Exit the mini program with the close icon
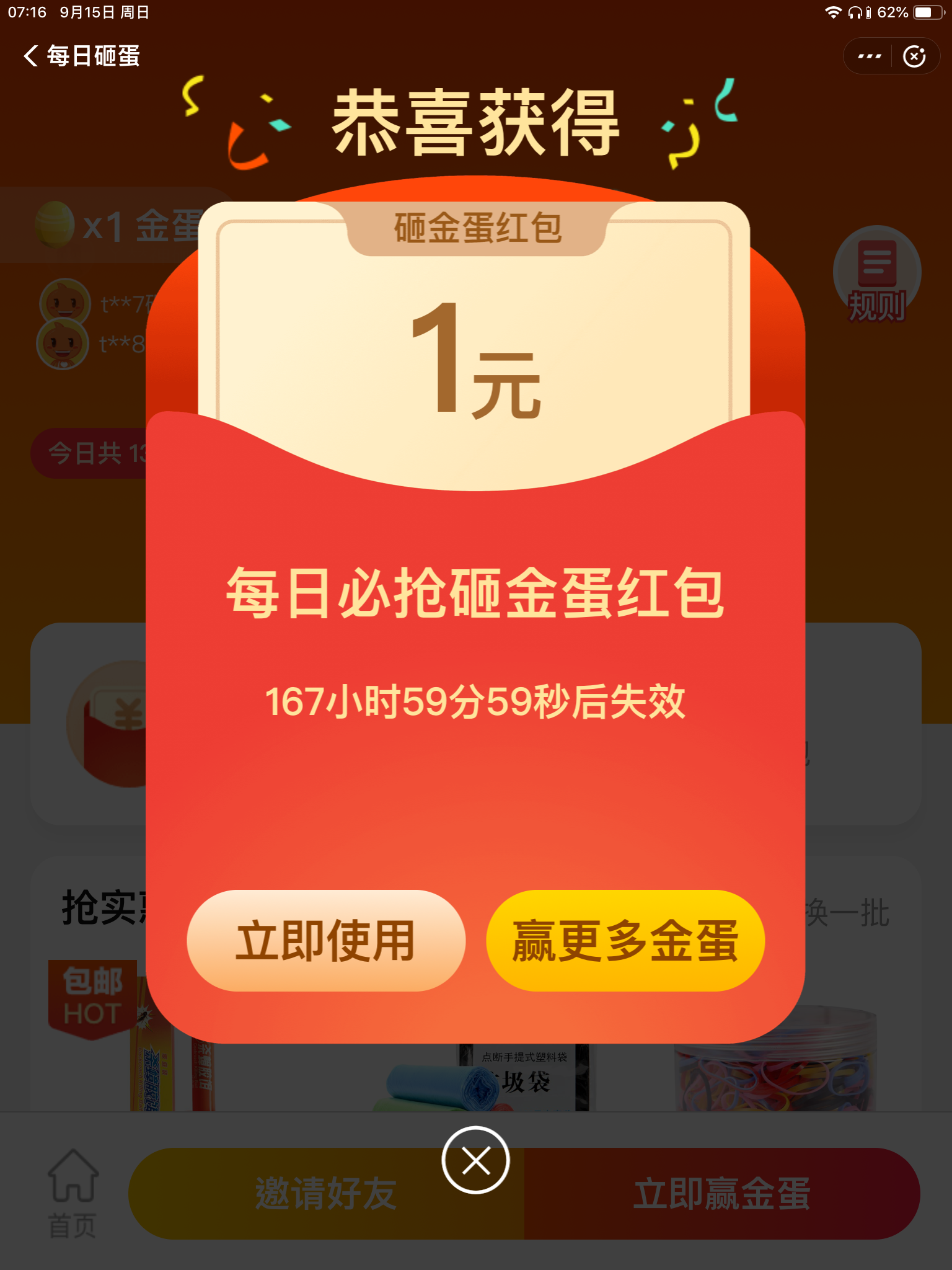 [x=915, y=56]
